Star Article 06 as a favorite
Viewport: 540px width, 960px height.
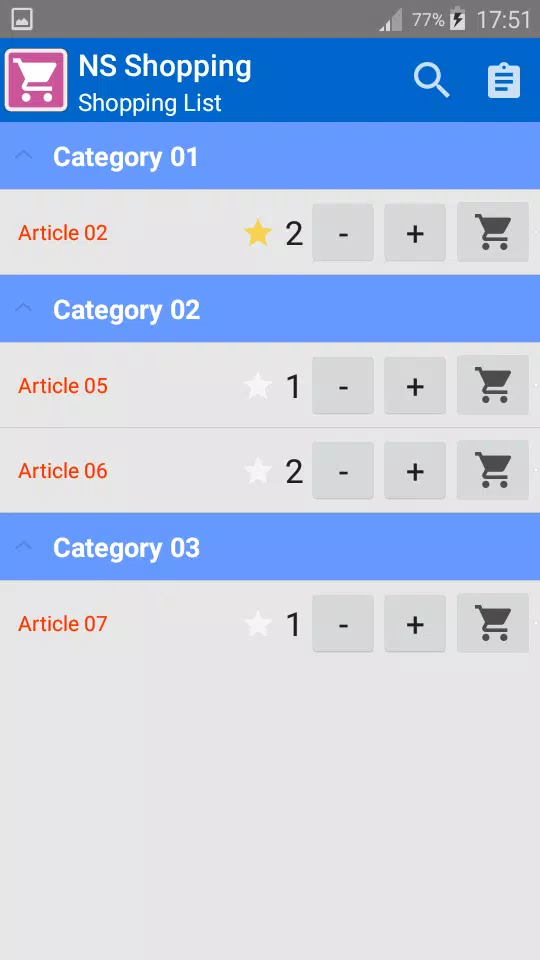pos(258,471)
